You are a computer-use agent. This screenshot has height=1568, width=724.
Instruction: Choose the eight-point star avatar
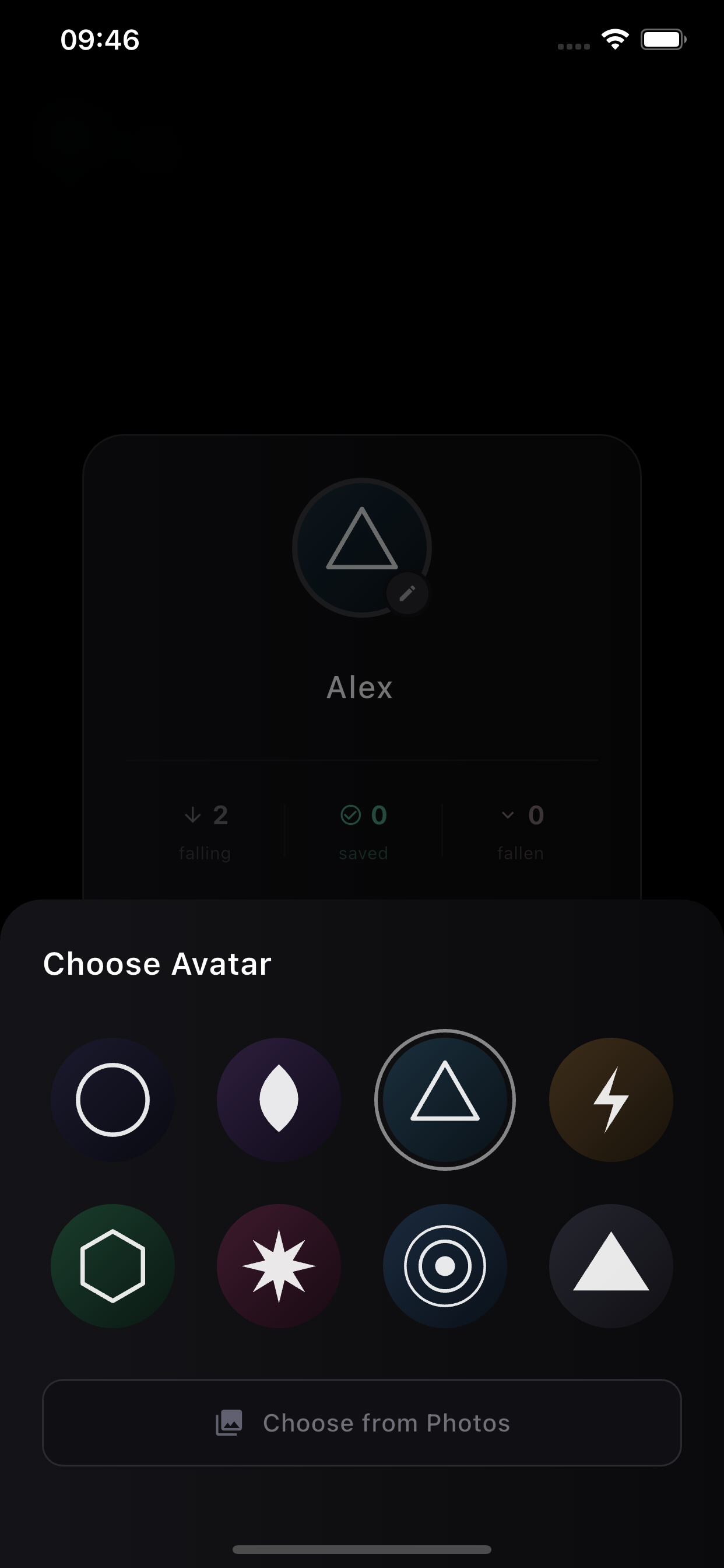click(279, 1265)
